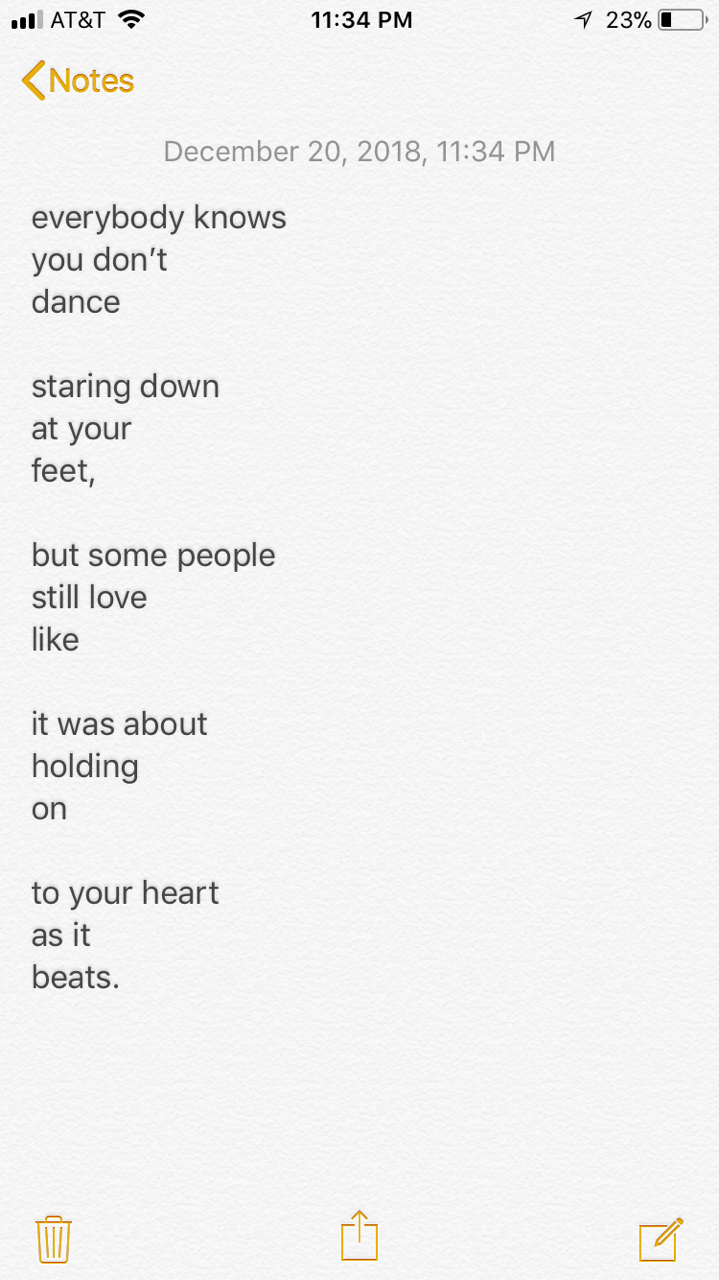Compose a new note
This screenshot has height=1280, width=719.
[x=661, y=1239]
